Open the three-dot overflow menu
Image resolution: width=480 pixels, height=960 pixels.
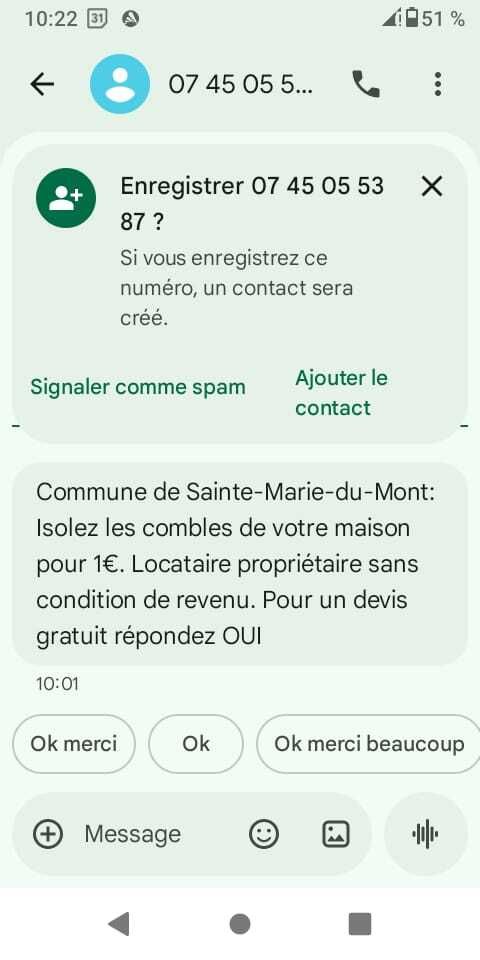pyautogui.click(x=437, y=84)
